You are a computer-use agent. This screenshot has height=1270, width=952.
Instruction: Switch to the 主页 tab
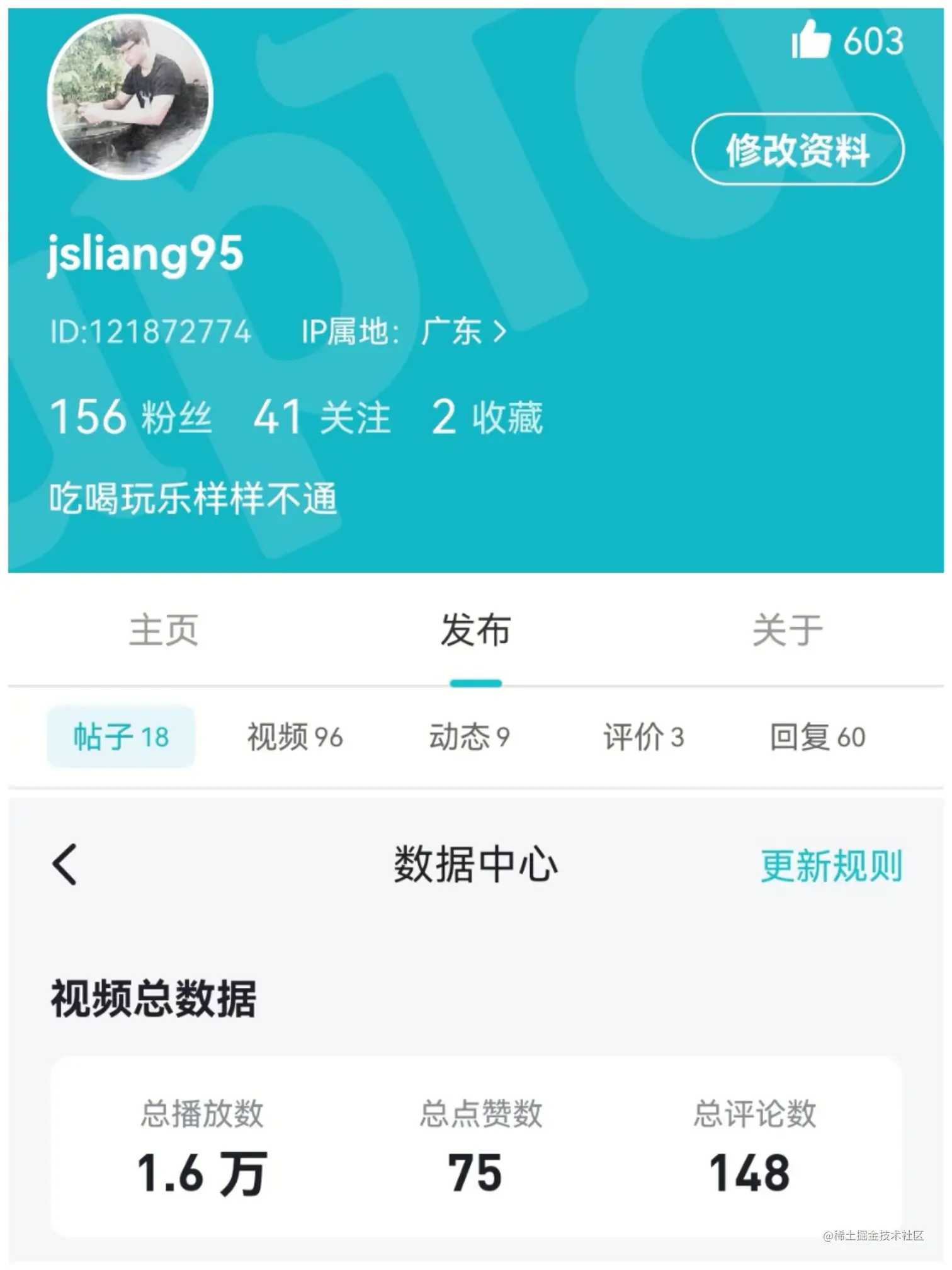point(164,630)
